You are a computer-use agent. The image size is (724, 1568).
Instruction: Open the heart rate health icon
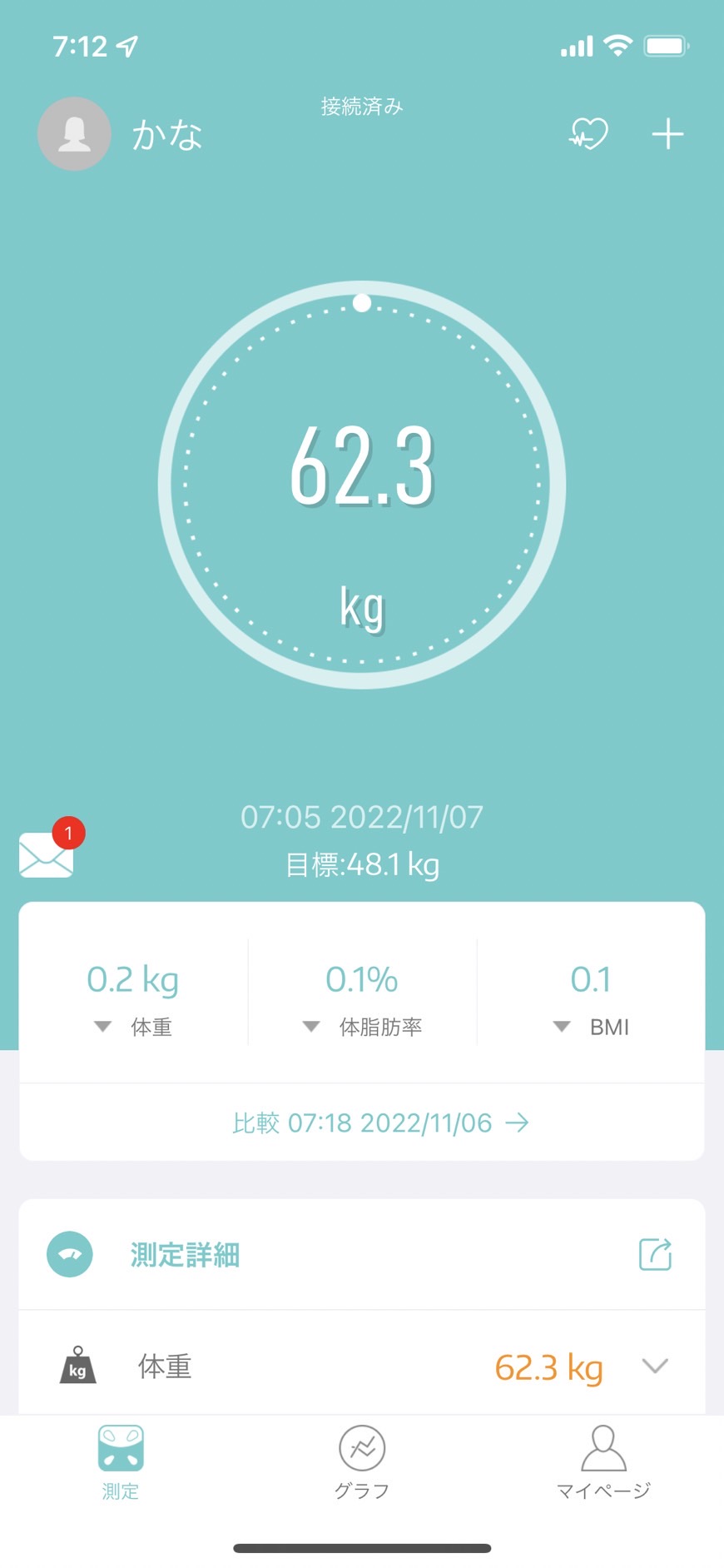tap(588, 133)
